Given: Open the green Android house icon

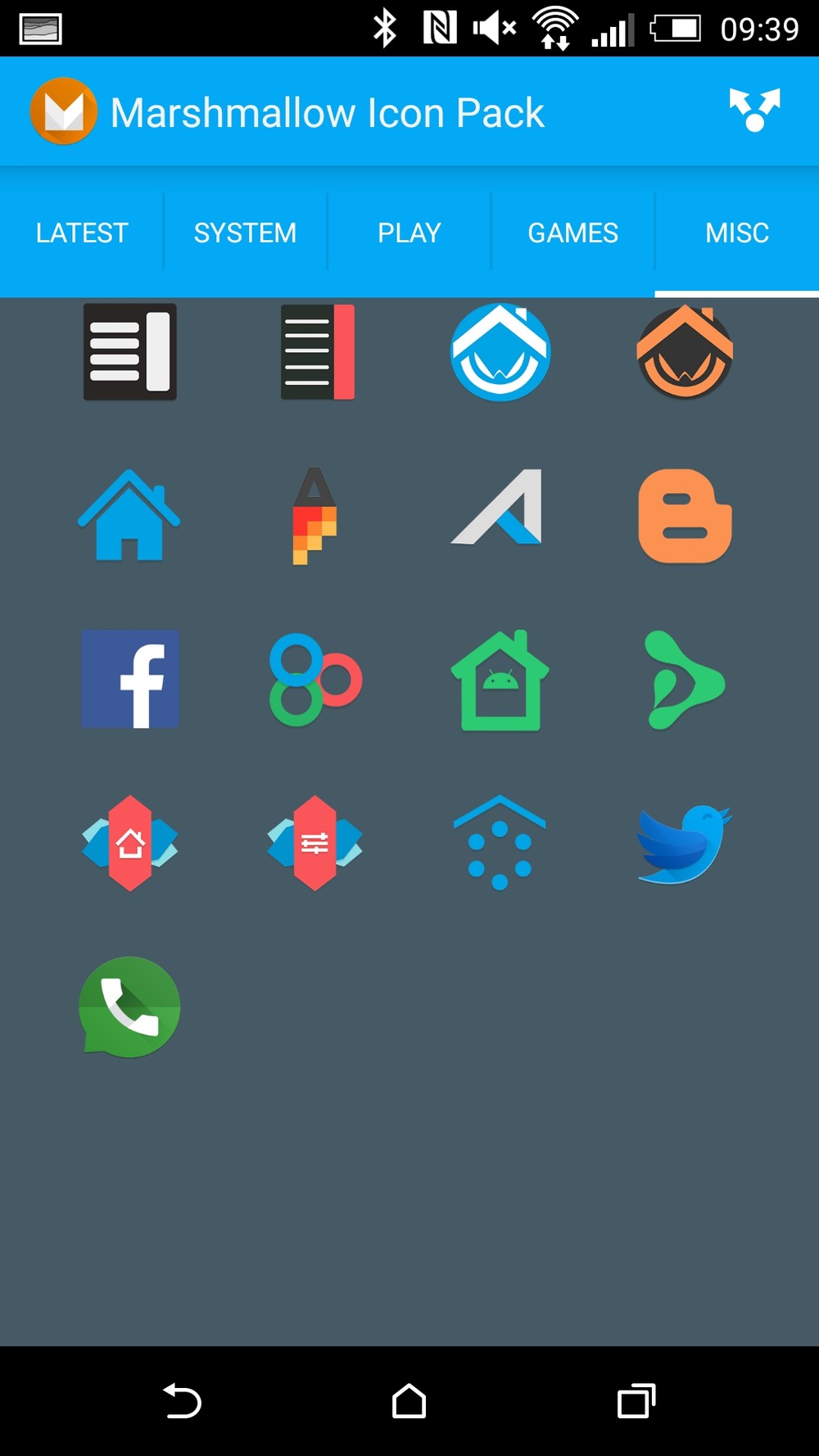Looking at the screenshot, I should pyautogui.click(x=500, y=681).
